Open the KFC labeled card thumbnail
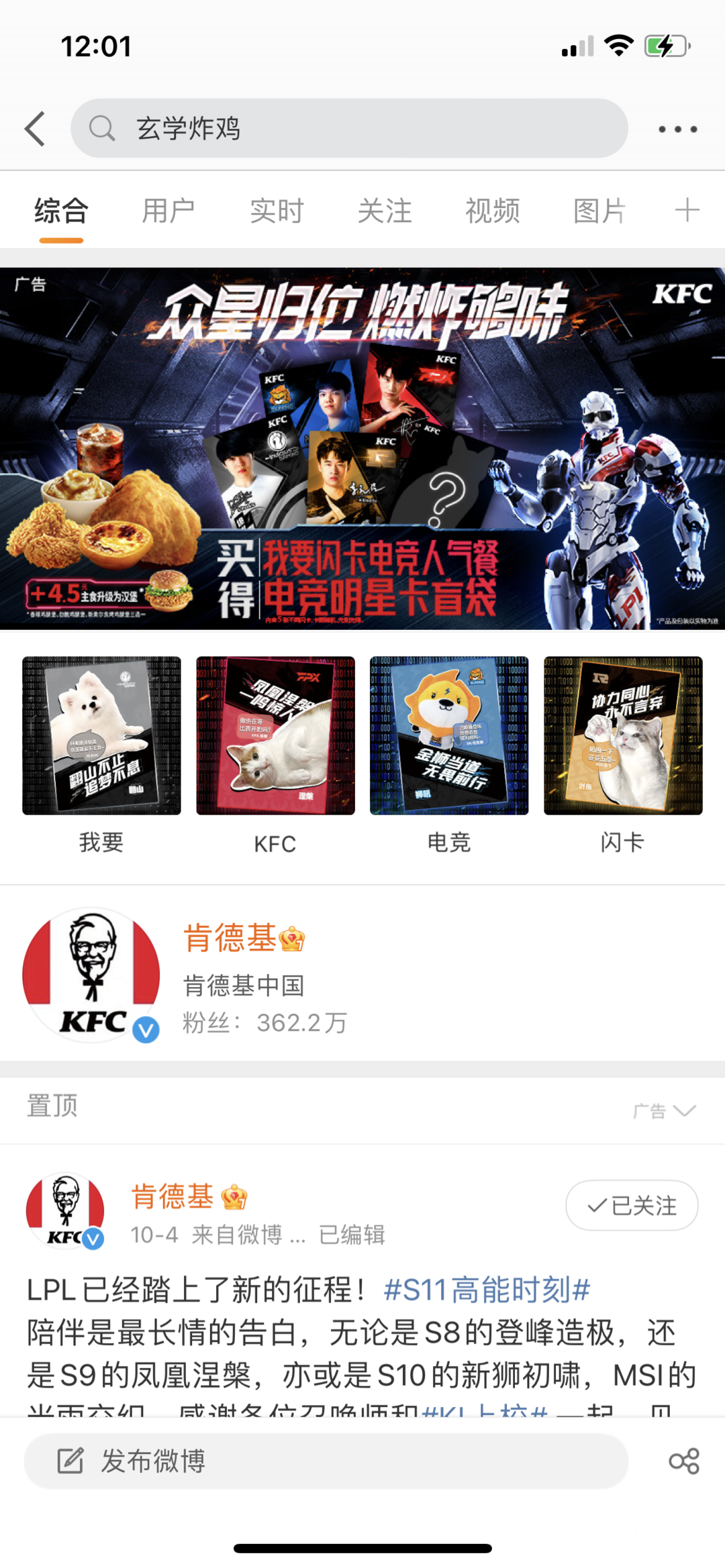The height and width of the screenshot is (1568, 725). pos(275,735)
